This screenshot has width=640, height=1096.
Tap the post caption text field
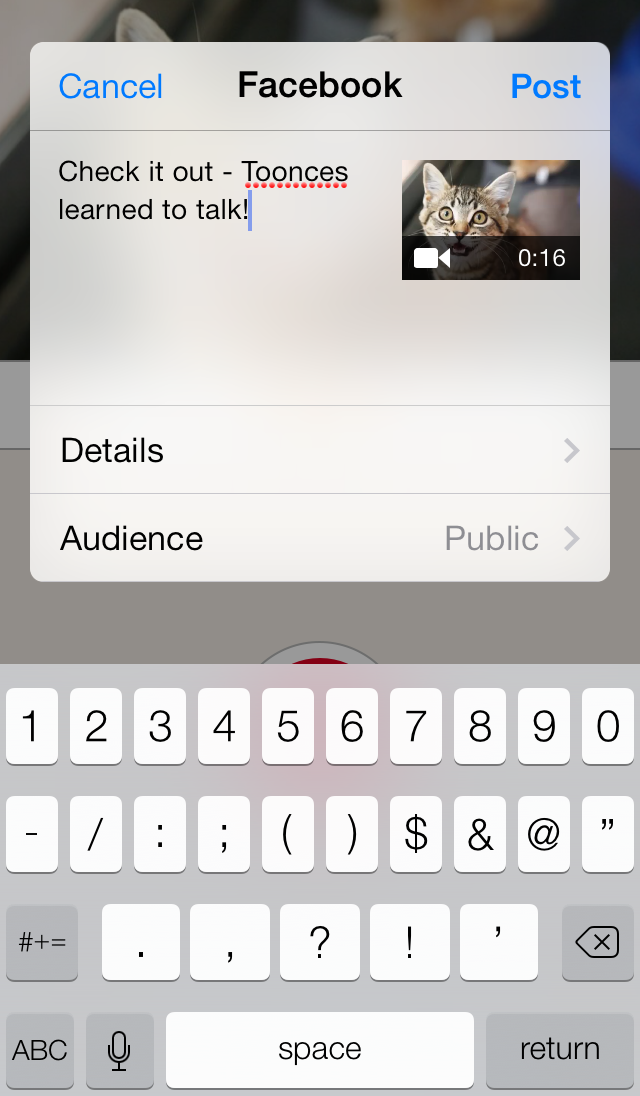[x=217, y=269]
